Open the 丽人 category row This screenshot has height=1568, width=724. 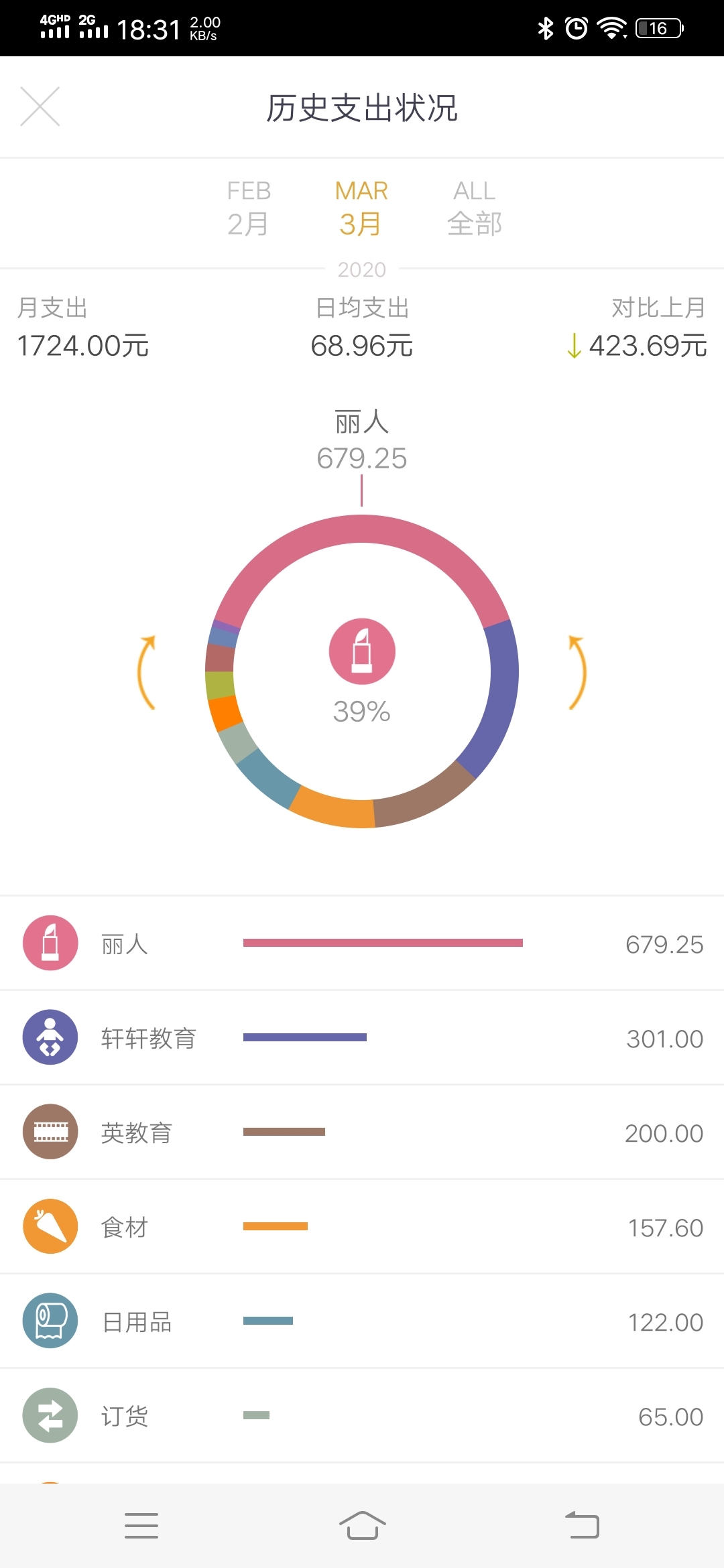(362, 943)
